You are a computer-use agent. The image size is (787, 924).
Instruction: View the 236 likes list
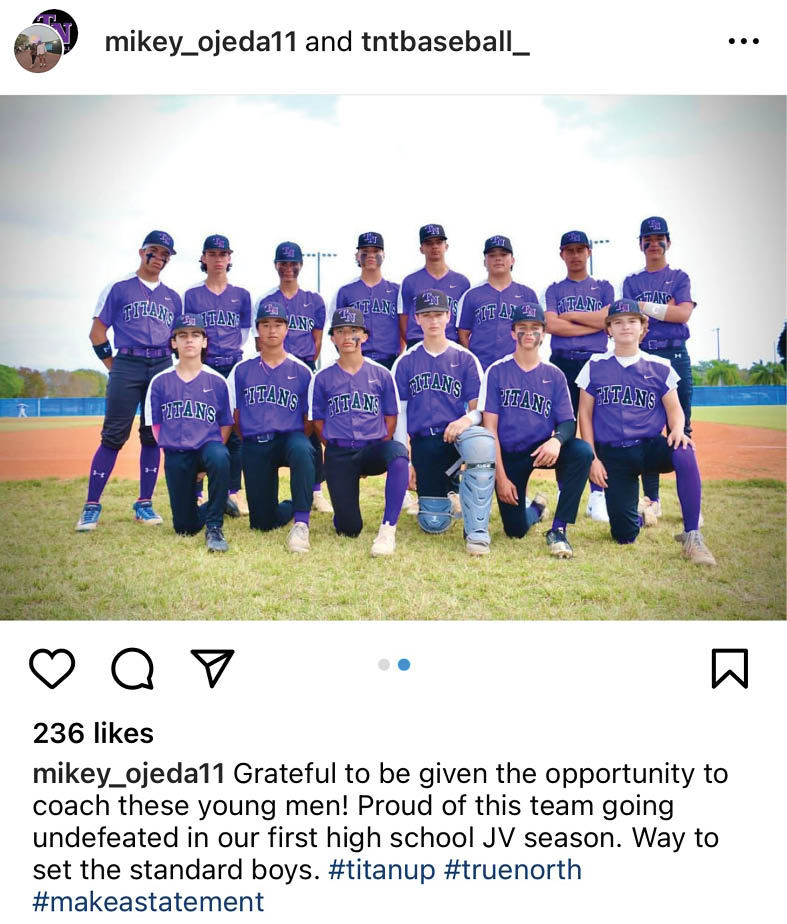[x=93, y=733]
